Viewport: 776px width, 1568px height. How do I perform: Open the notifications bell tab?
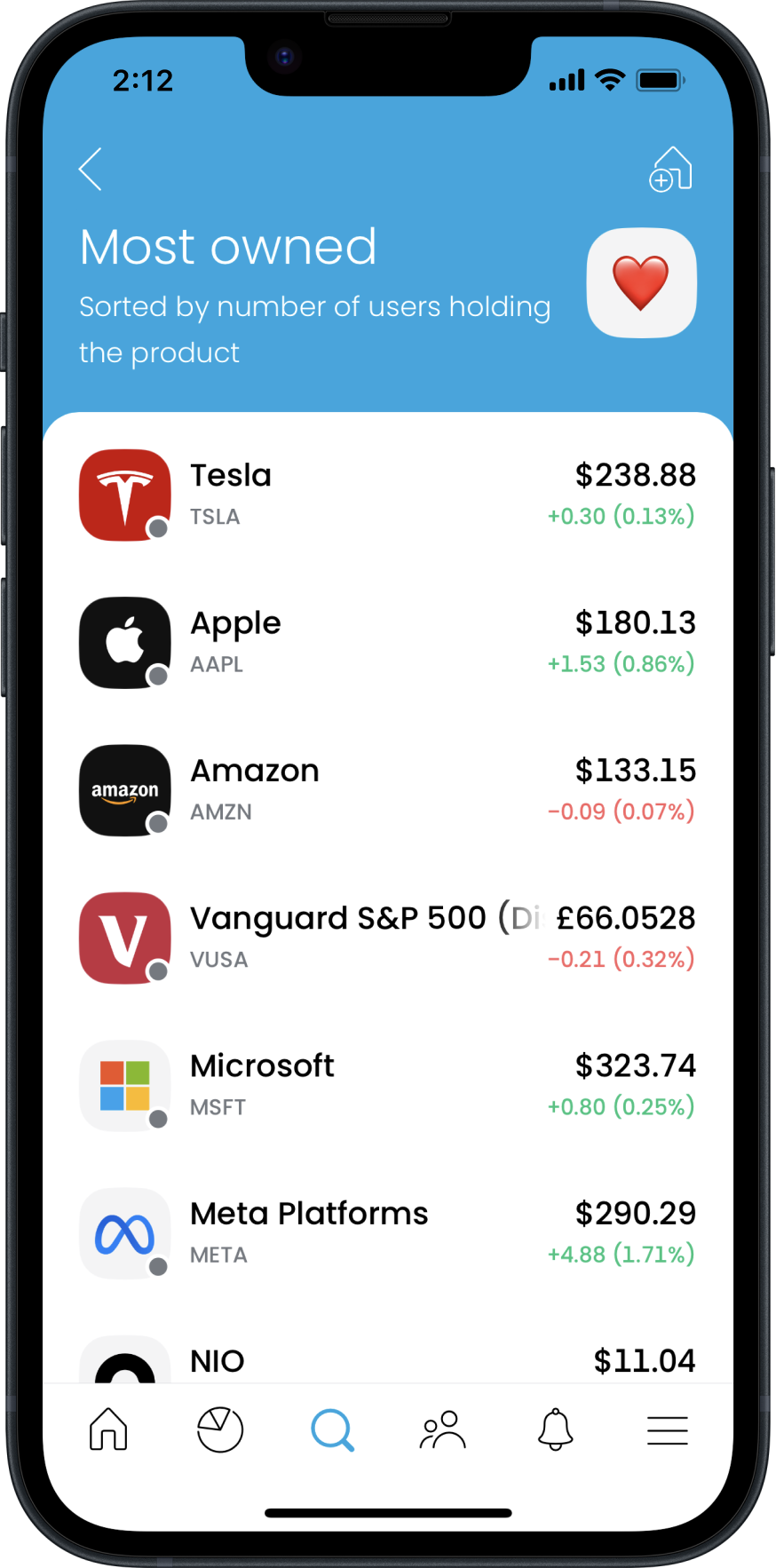[556, 1429]
